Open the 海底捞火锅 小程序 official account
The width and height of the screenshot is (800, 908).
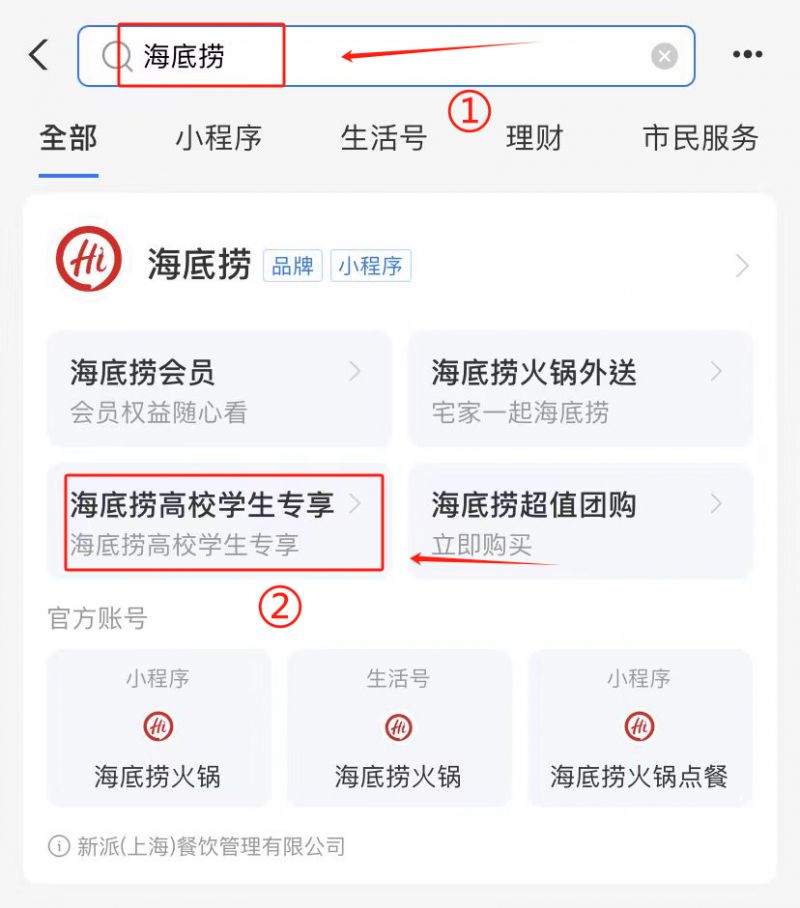pos(158,728)
